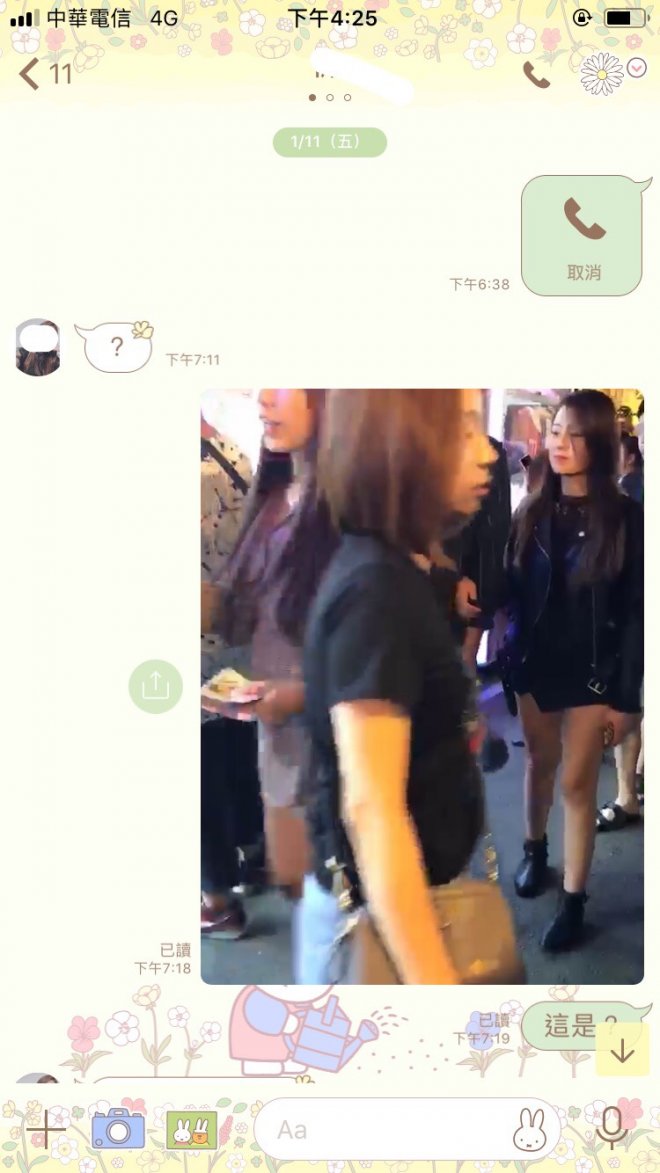Open the bunny sticker panel
This screenshot has width=660, height=1173.
tap(529, 1130)
